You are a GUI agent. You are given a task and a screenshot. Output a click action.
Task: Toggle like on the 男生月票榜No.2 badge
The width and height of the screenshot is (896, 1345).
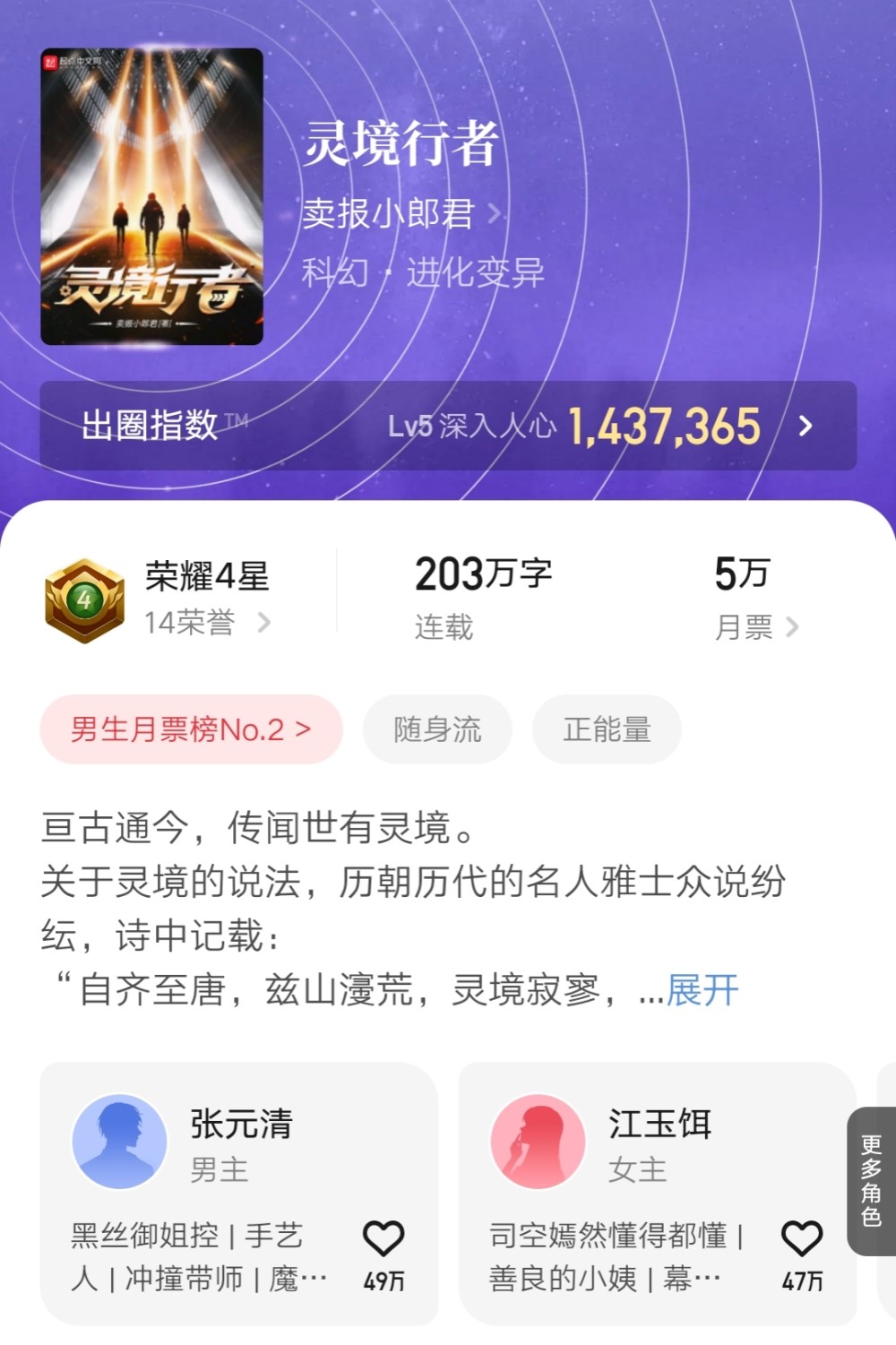(x=190, y=729)
